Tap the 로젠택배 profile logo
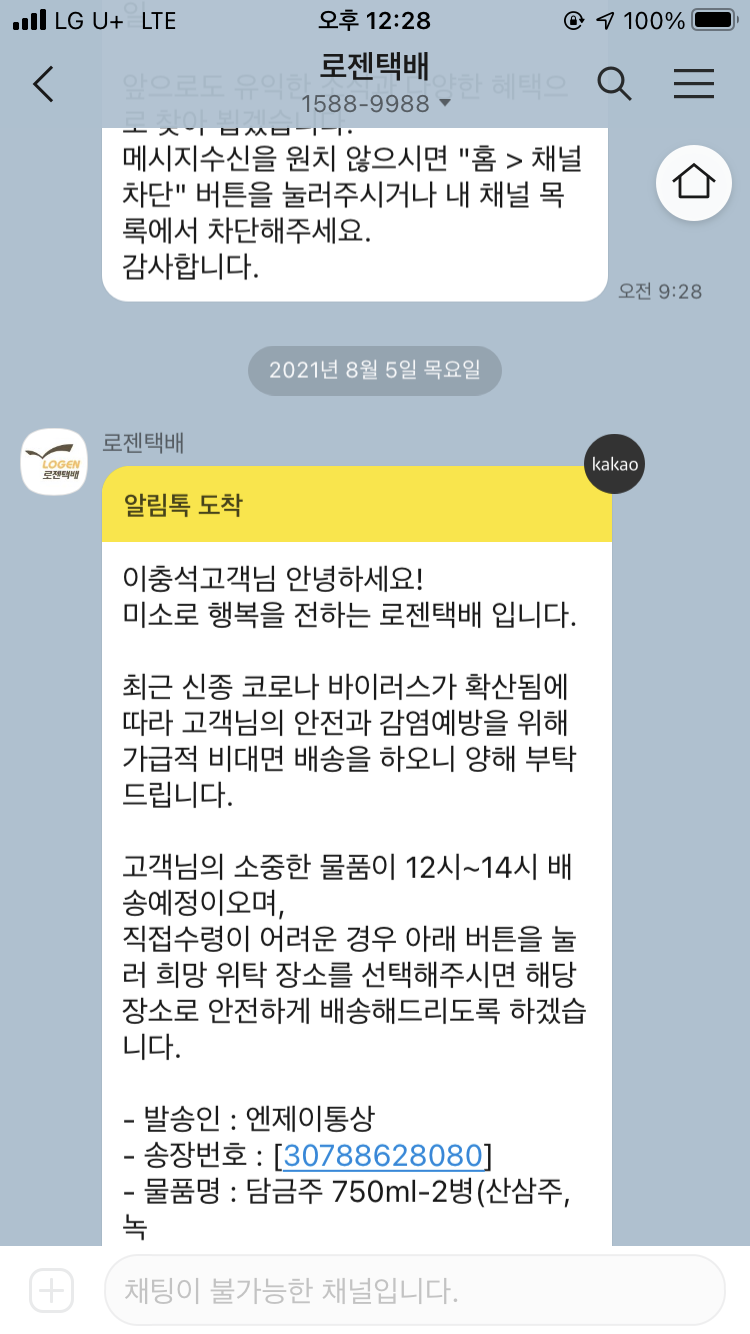This screenshot has width=750, height=1334. pos(55,461)
